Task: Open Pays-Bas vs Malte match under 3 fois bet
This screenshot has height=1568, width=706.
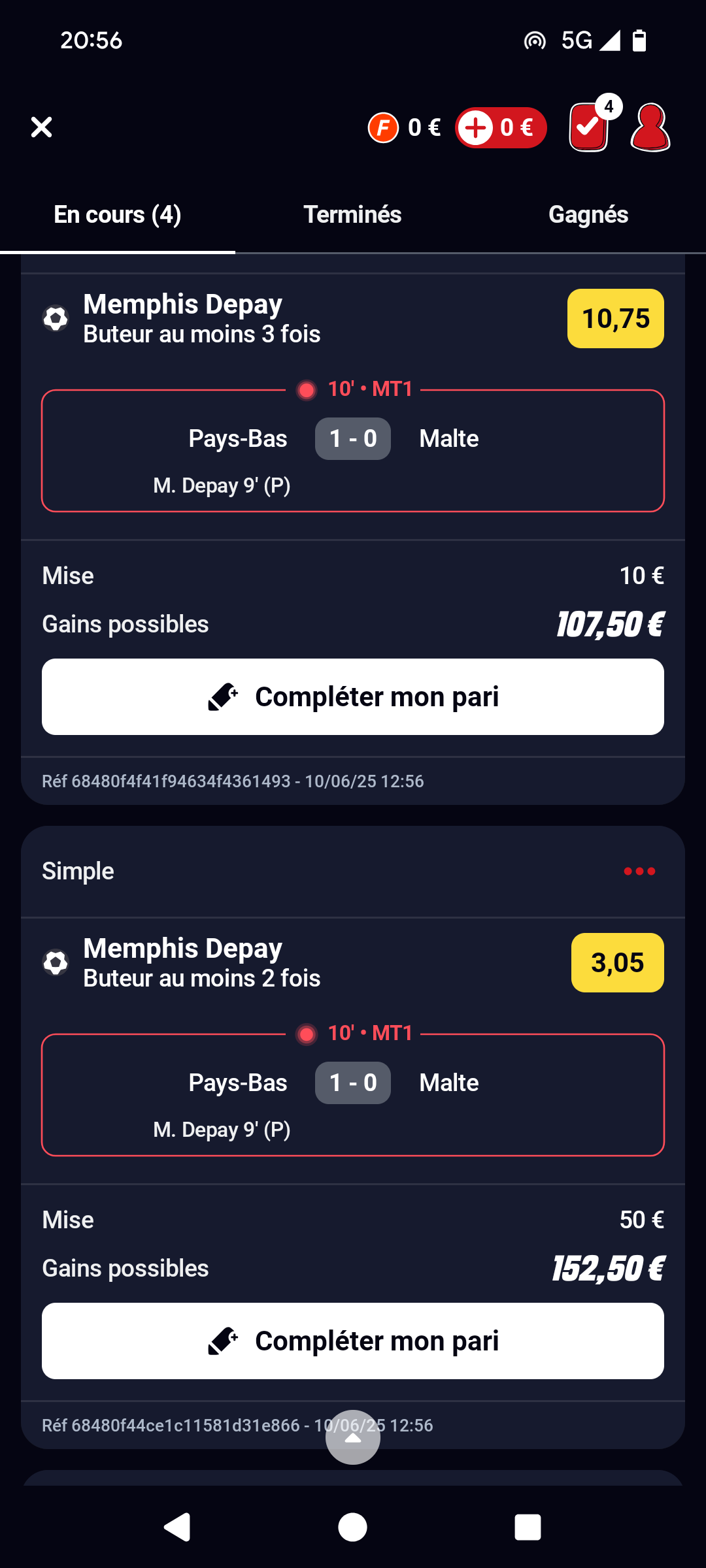Action: (x=353, y=451)
